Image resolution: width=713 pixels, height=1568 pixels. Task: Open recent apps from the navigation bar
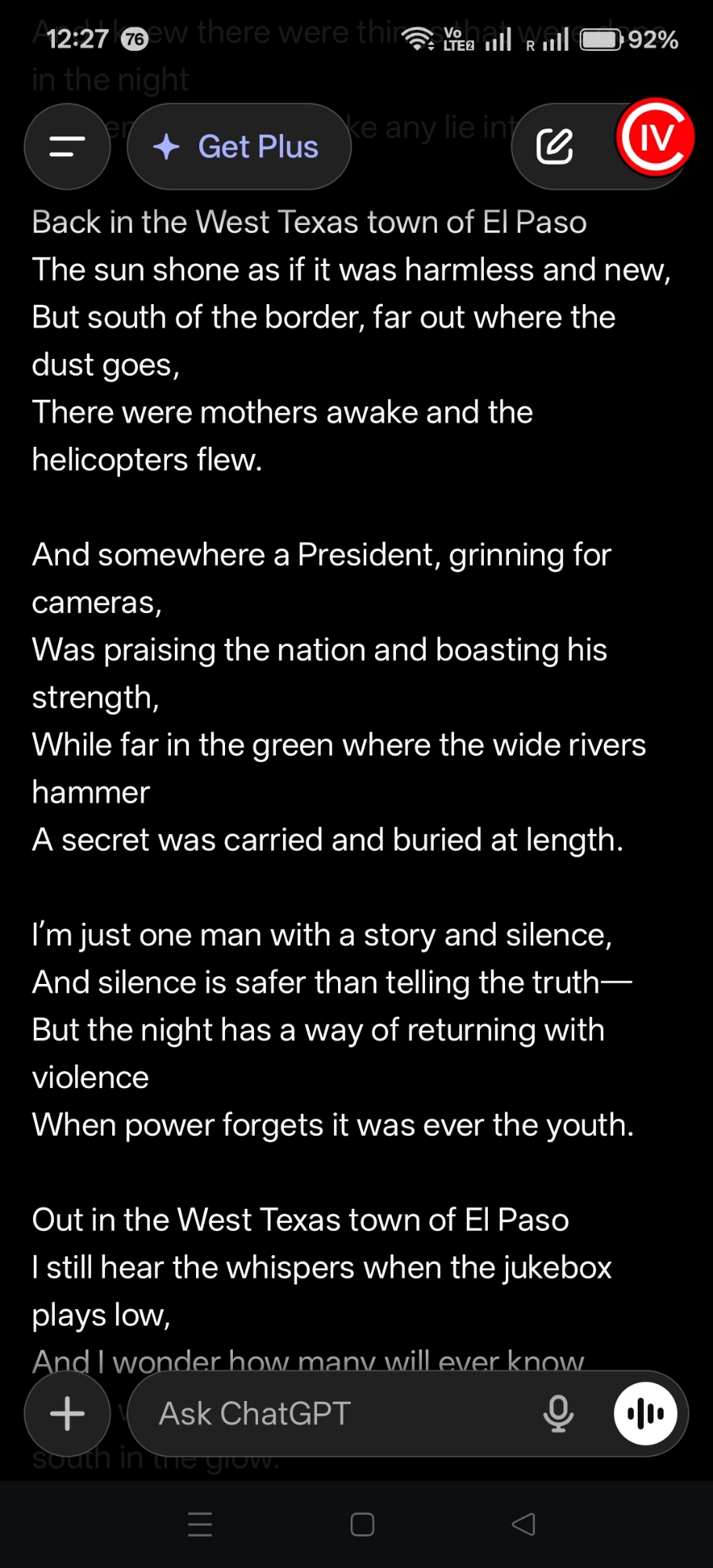click(x=200, y=1524)
